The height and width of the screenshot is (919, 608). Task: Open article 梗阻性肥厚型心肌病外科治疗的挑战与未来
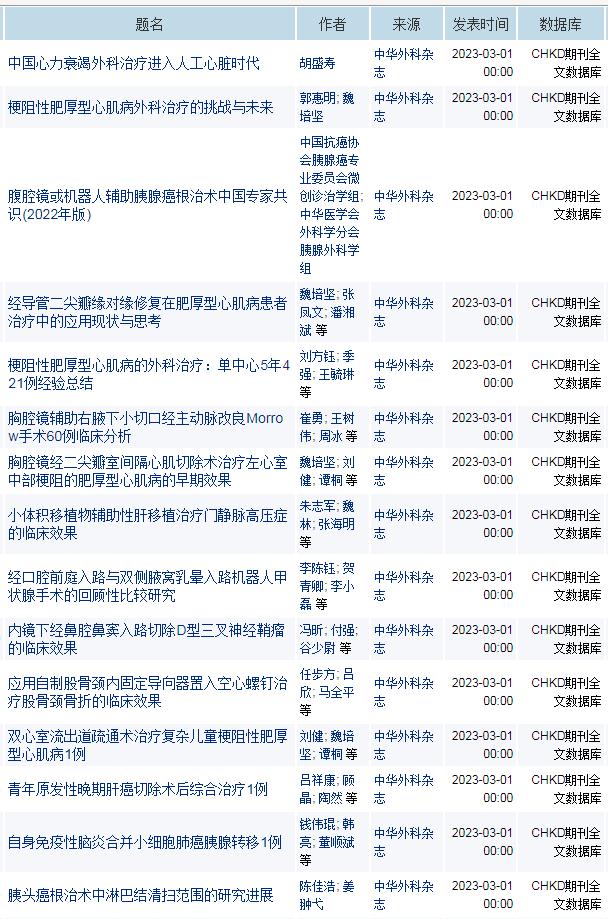[141, 107]
